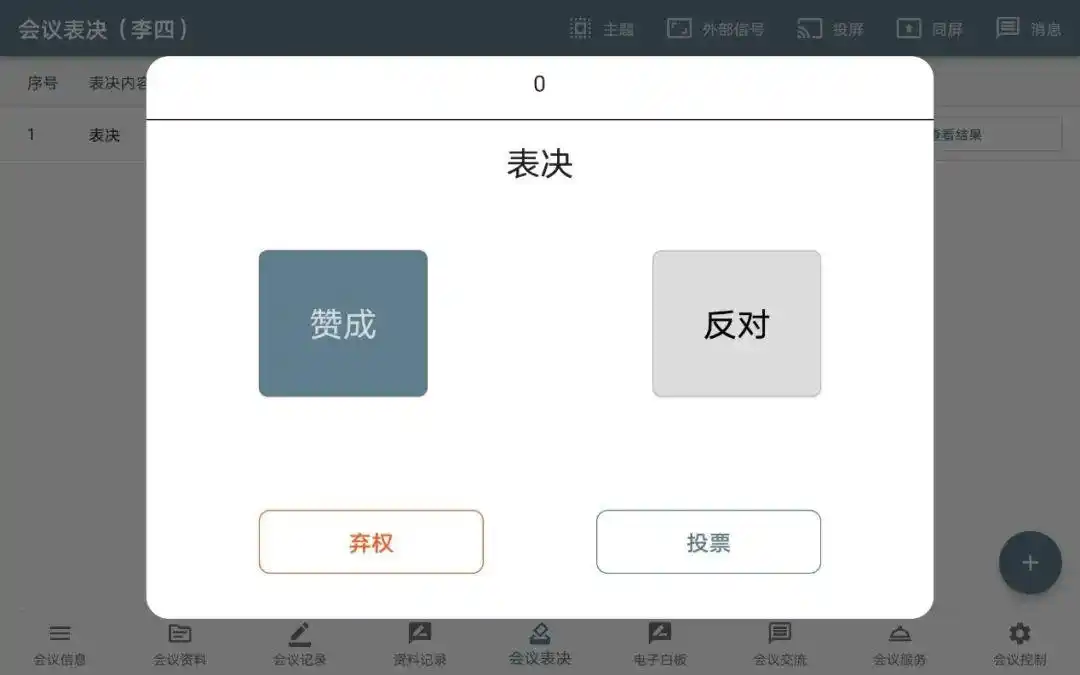Open the 会议控制 settings tab
Screen dimensions: 1080x675
pos(1019,645)
